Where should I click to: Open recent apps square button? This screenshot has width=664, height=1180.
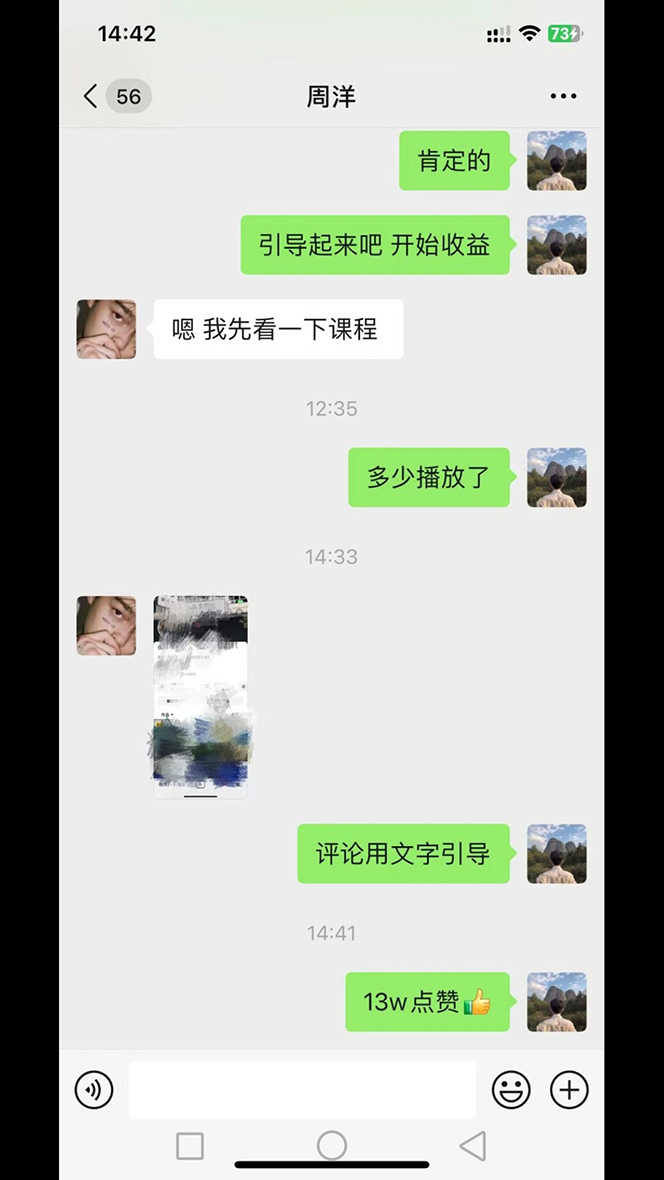190,1146
